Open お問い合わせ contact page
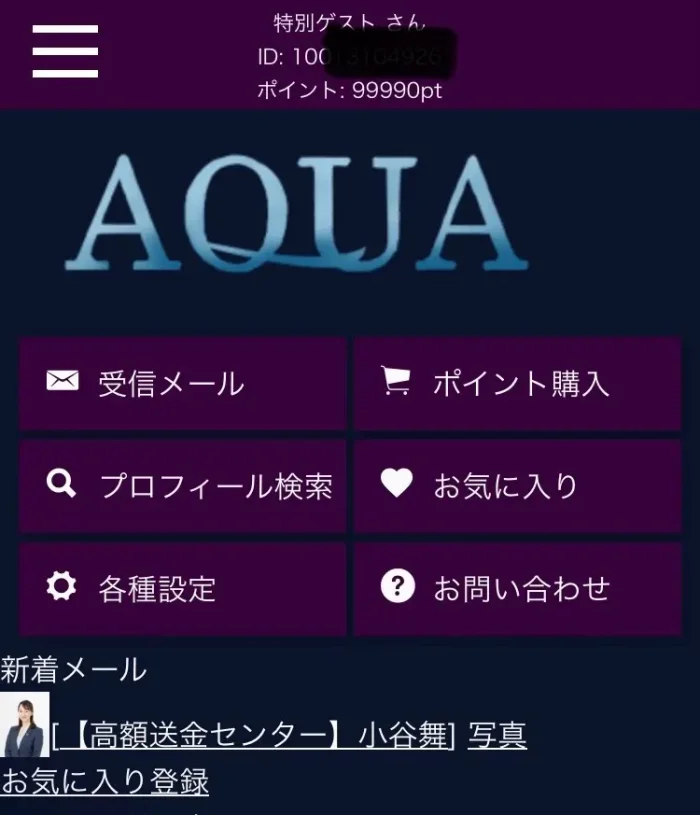This screenshot has width=700, height=815. (x=517, y=588)
